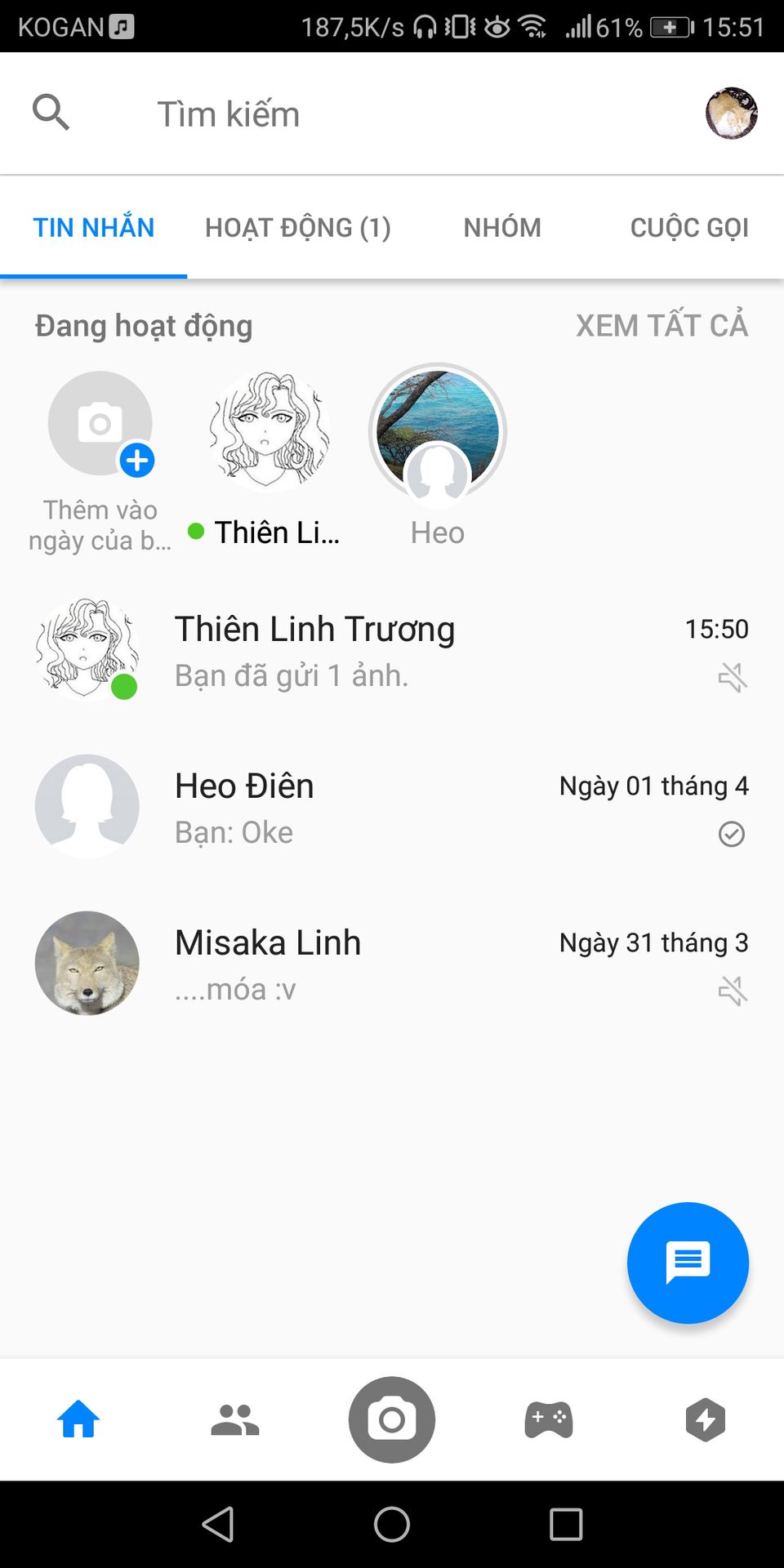Compose a new message with blue button
The height and width of the screenshot is (1568, 784).
click(x=688, y=1263)
